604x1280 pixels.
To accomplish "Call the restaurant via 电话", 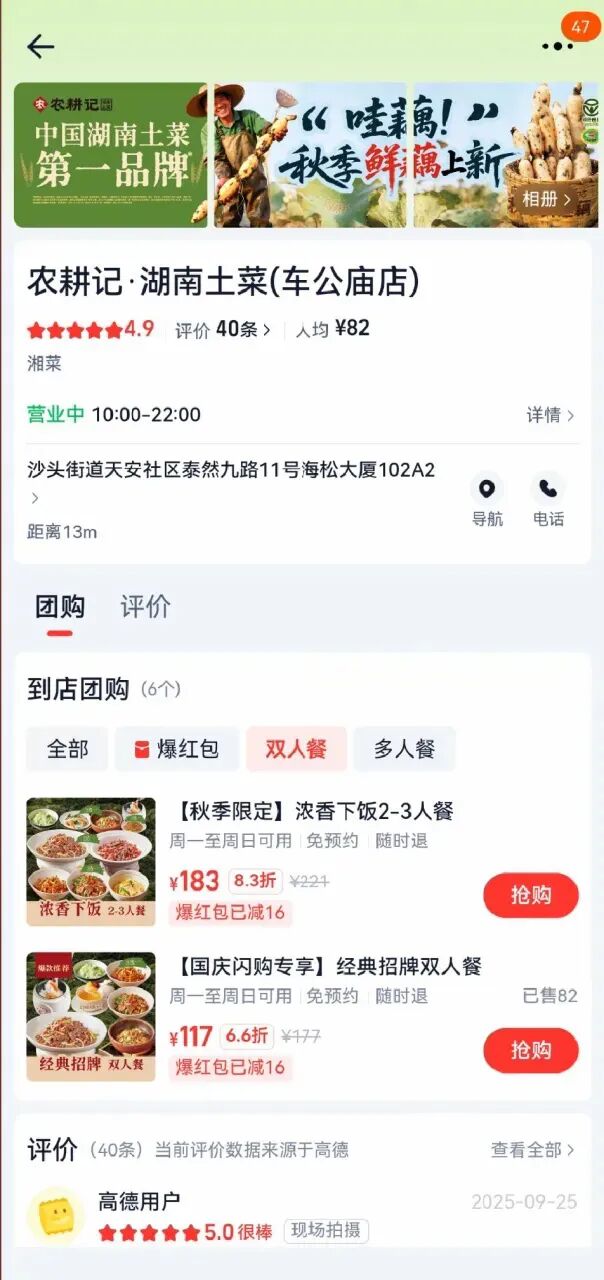I will (x=547, y=500).
